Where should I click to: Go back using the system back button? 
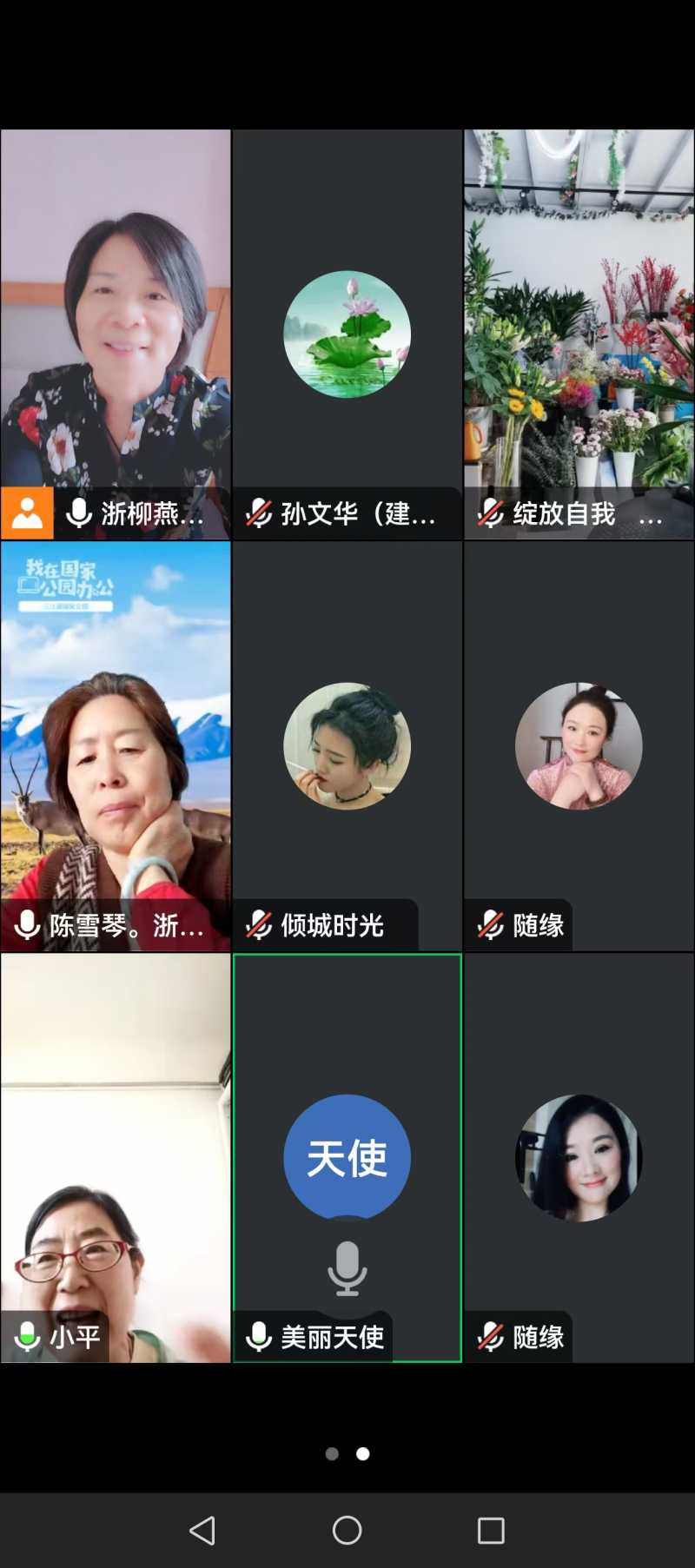point(202,1531)
